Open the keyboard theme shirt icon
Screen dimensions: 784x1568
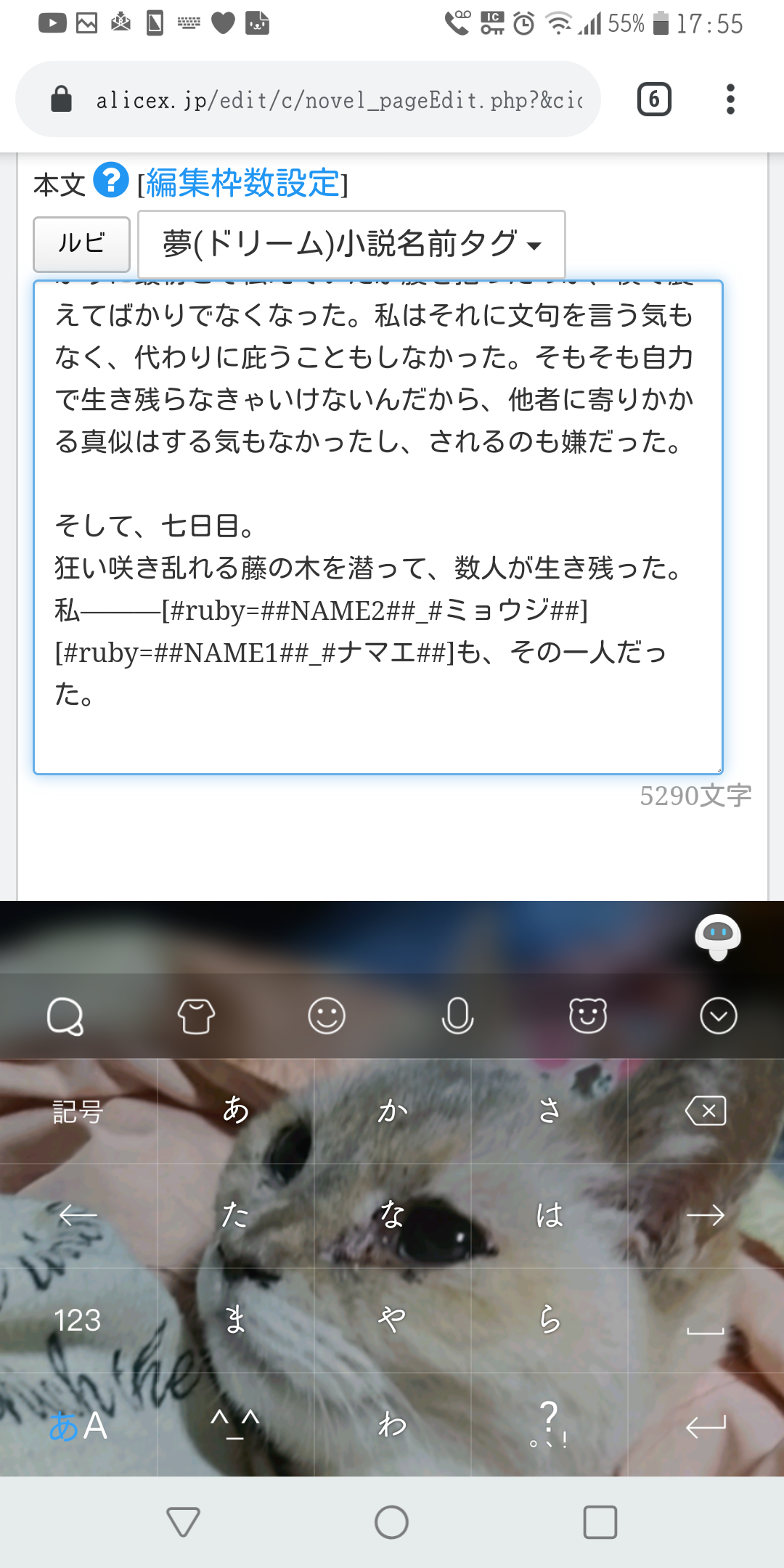click(x=196, y=1016)
